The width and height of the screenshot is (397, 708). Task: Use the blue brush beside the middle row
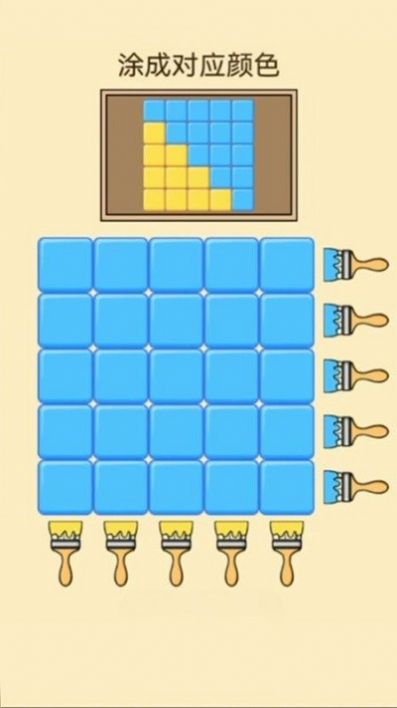356,376
